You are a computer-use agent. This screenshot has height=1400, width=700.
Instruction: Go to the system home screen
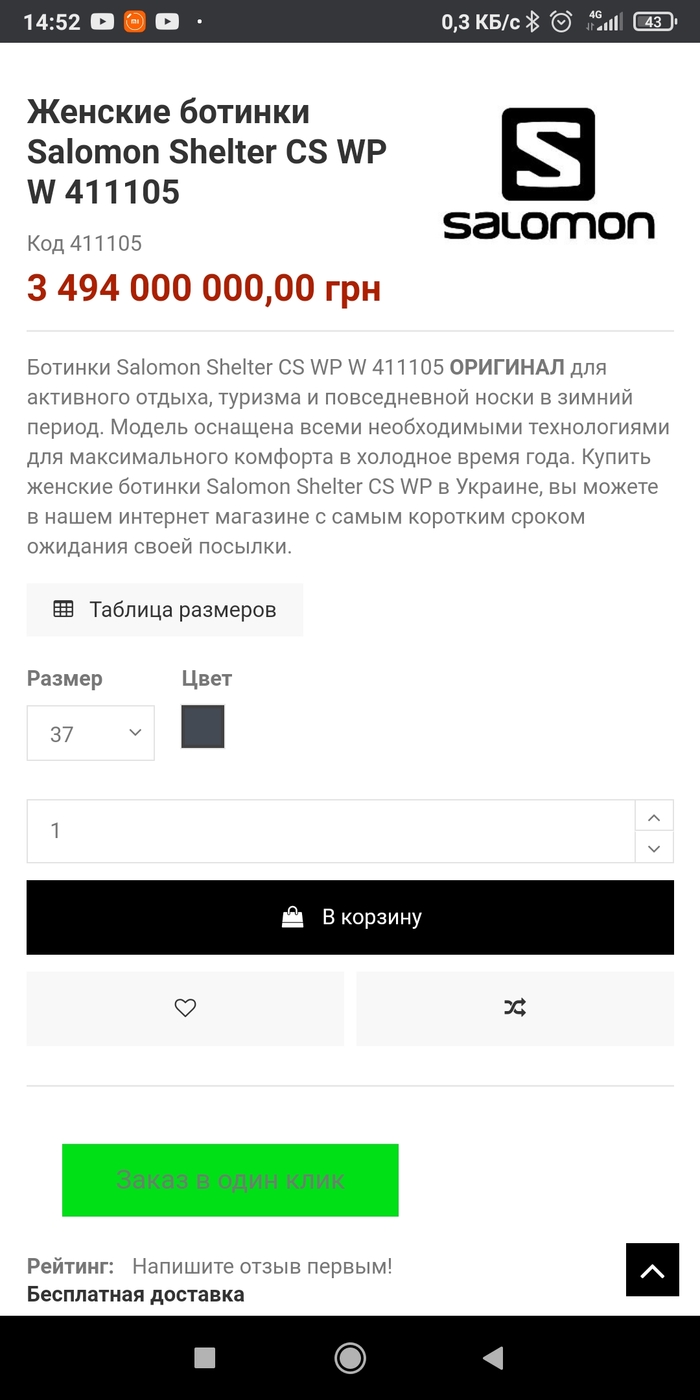(x=350, y=1357)
